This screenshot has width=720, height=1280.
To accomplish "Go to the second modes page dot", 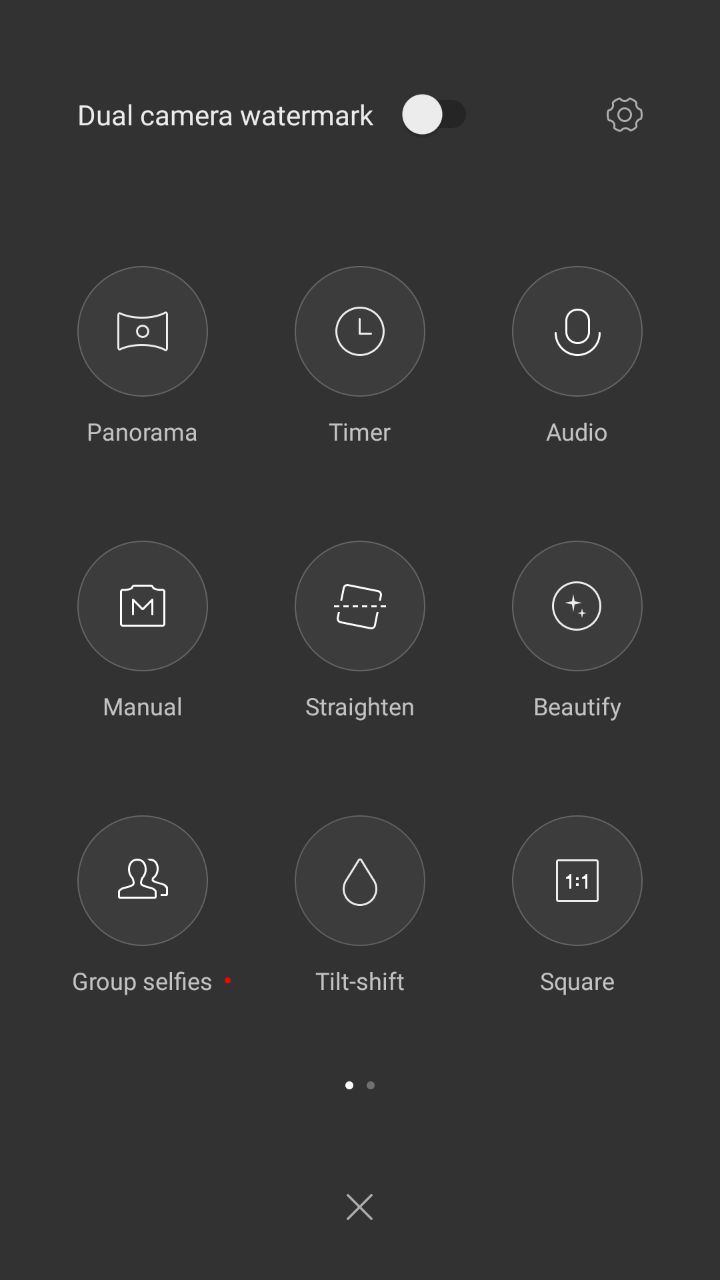I will click(x=371, y=1085).
